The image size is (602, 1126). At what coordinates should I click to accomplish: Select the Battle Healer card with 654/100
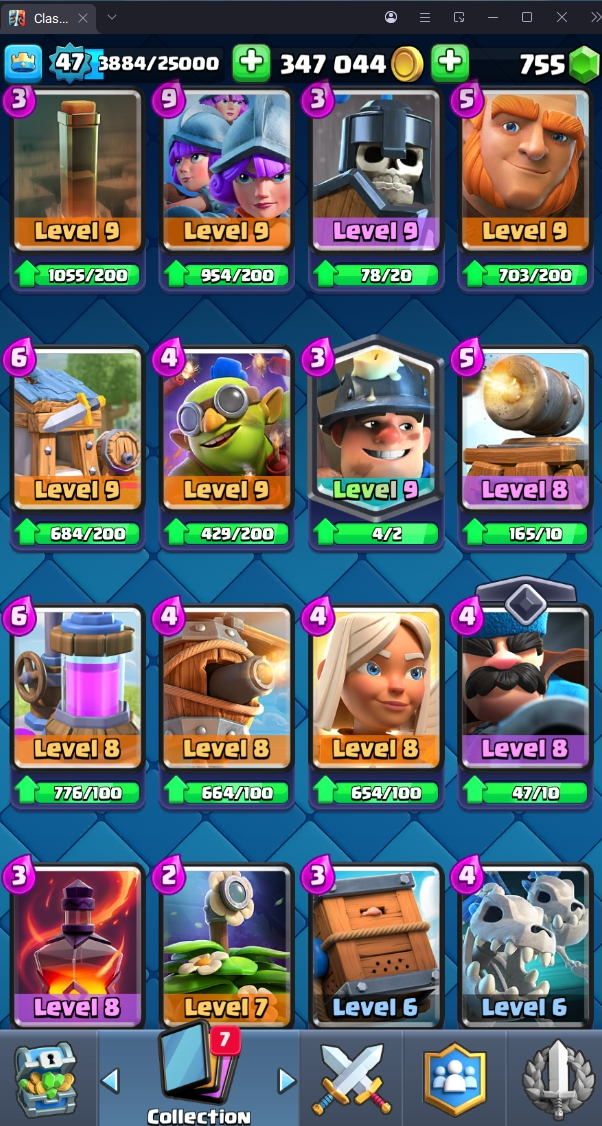coord(375,700)
